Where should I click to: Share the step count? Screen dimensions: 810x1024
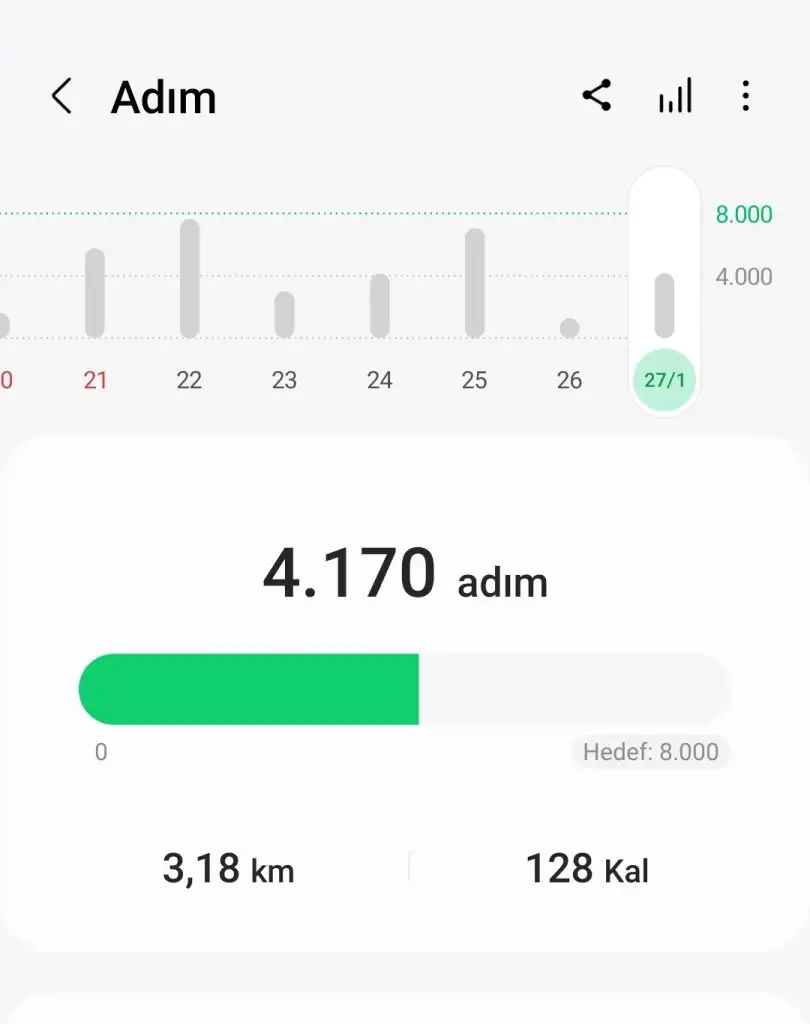(x=597, y=97)
